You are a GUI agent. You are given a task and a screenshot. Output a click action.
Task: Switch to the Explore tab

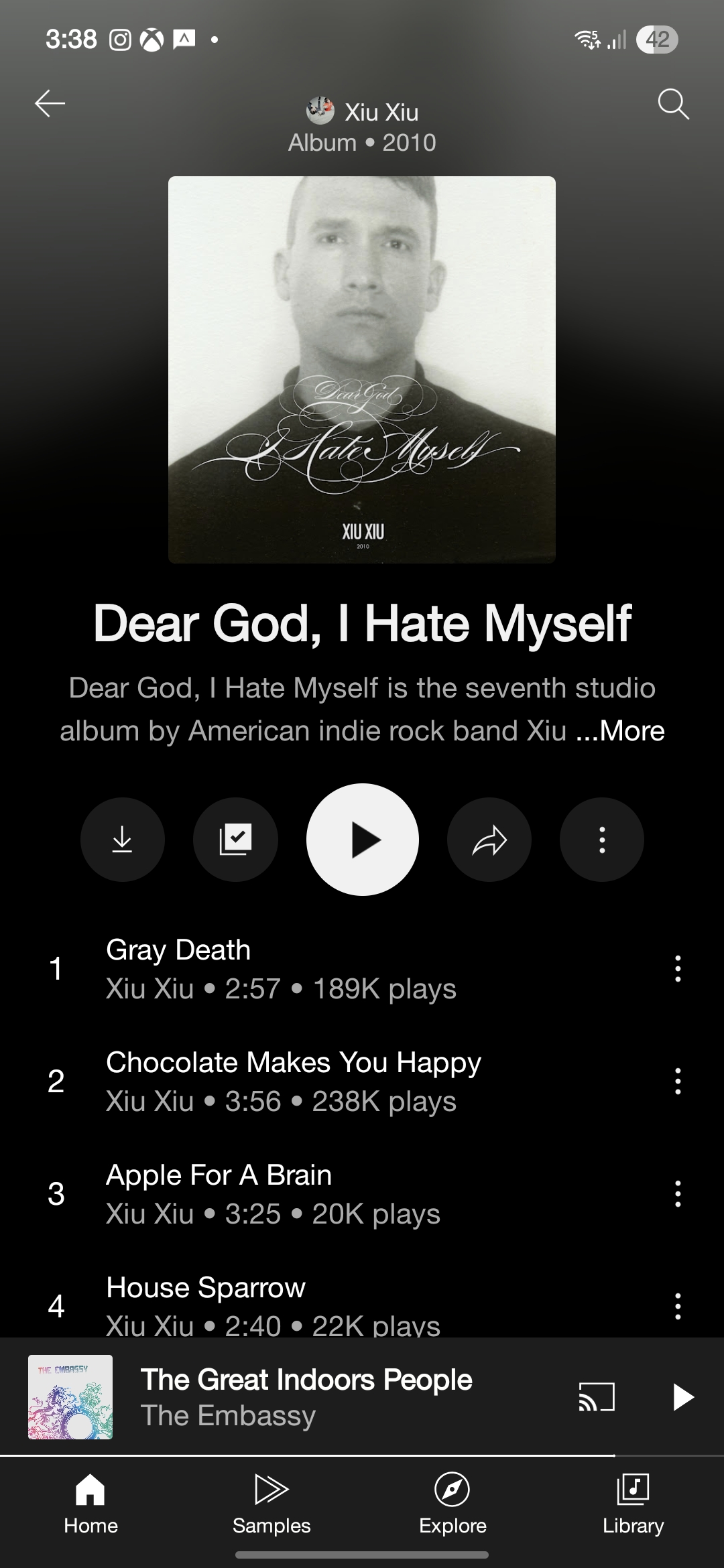pyautogui.click(x=452, y=1504)
